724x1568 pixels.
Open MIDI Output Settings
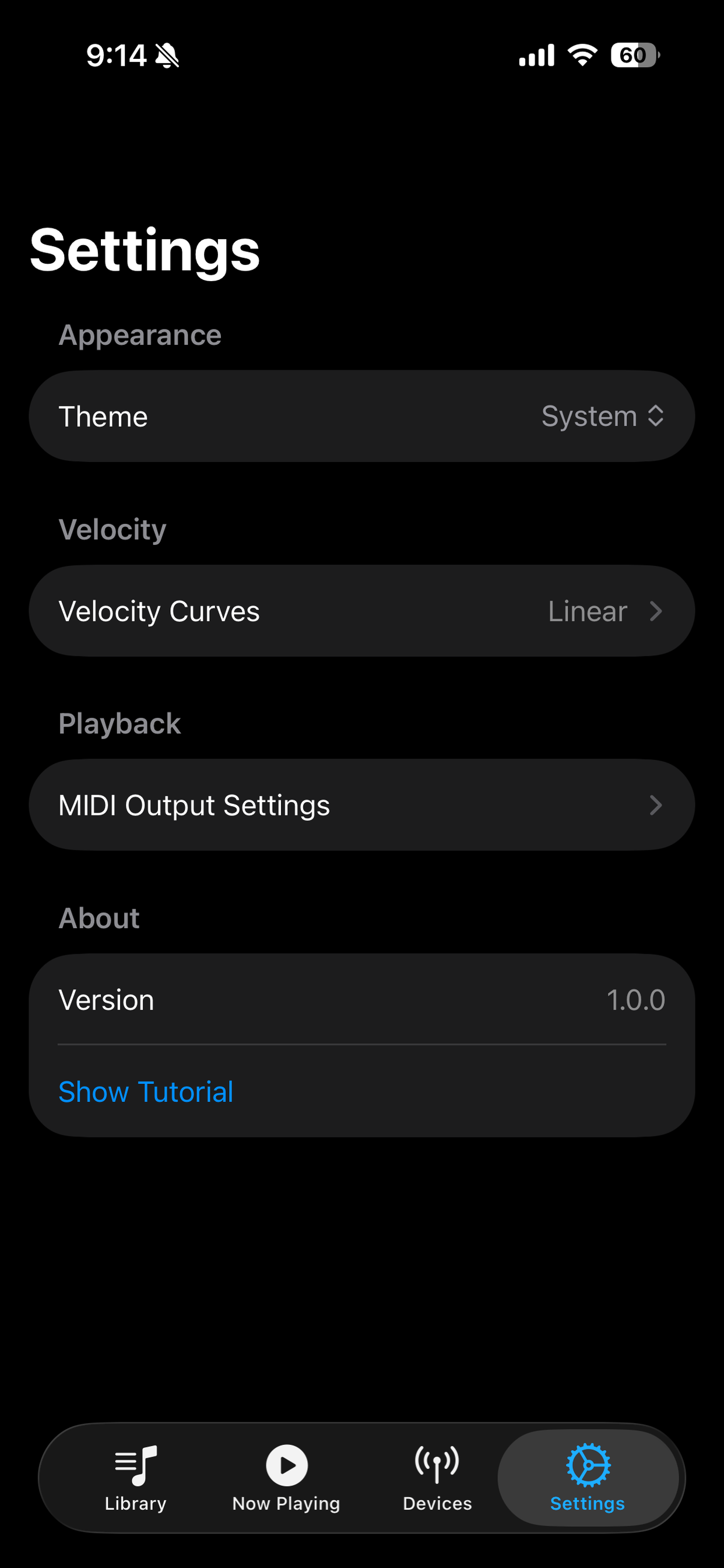[x=361, y=804]
